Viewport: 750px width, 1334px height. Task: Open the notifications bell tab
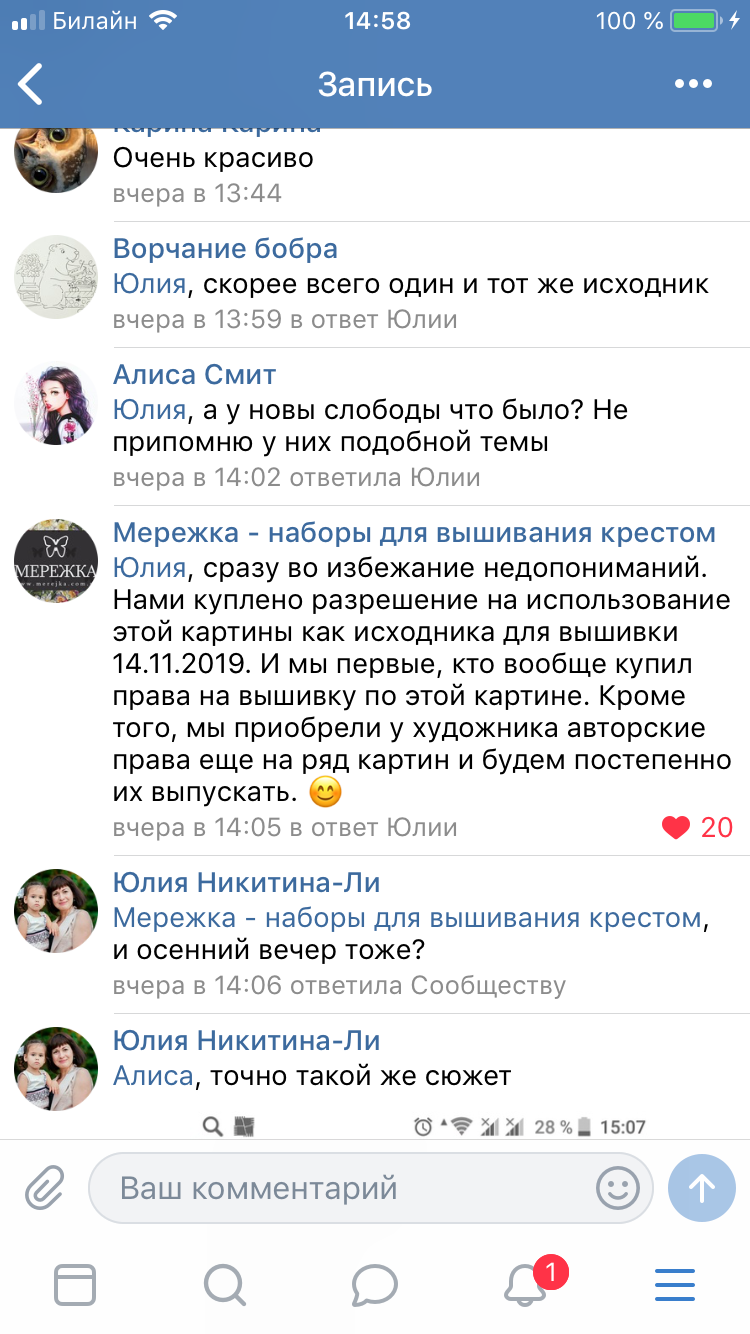[527, 1284]
